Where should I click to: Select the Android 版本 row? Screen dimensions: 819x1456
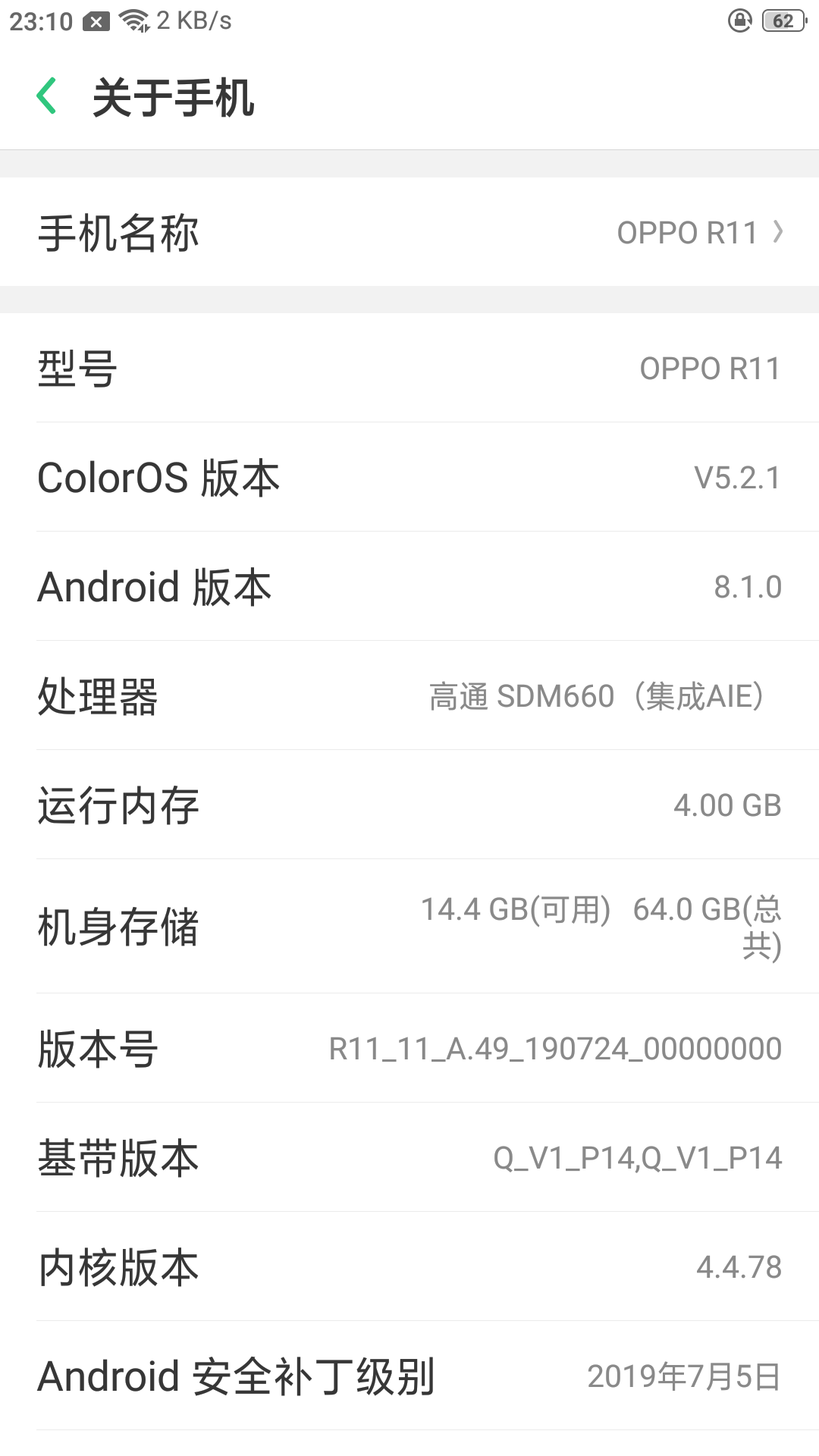pyautogui.click(x=409, y=587)
